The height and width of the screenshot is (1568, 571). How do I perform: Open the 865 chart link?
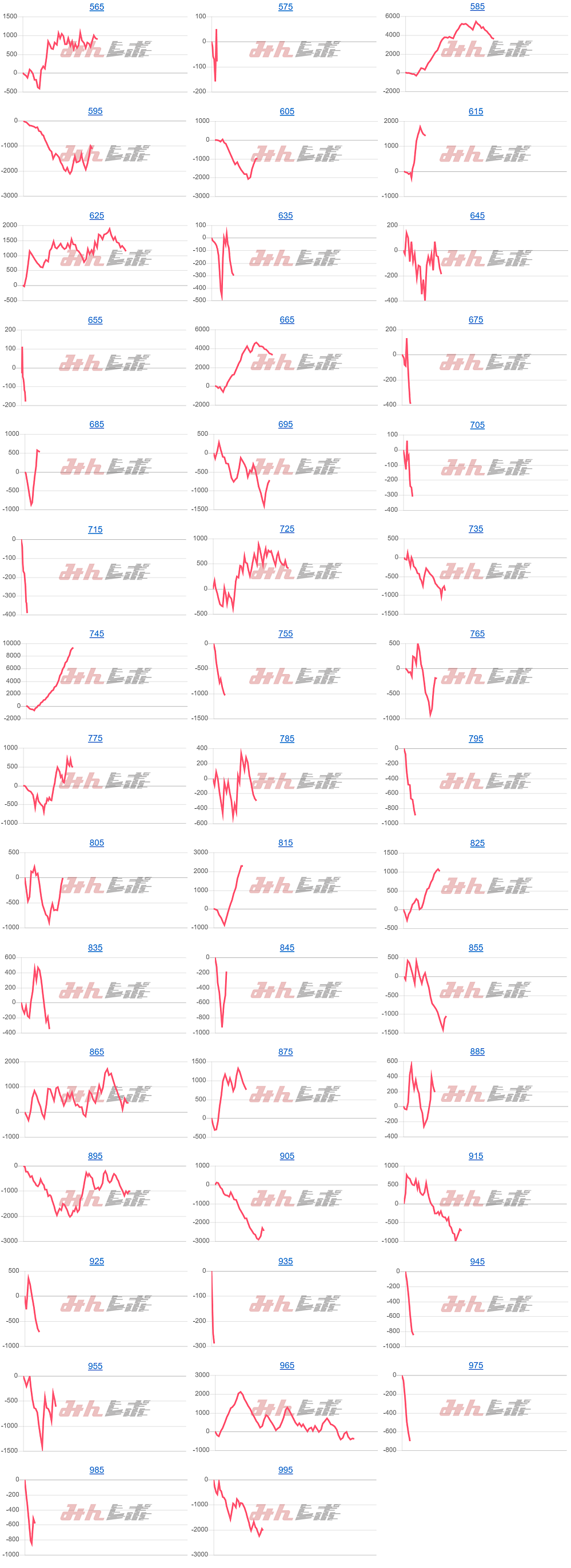pos(96,1052)
